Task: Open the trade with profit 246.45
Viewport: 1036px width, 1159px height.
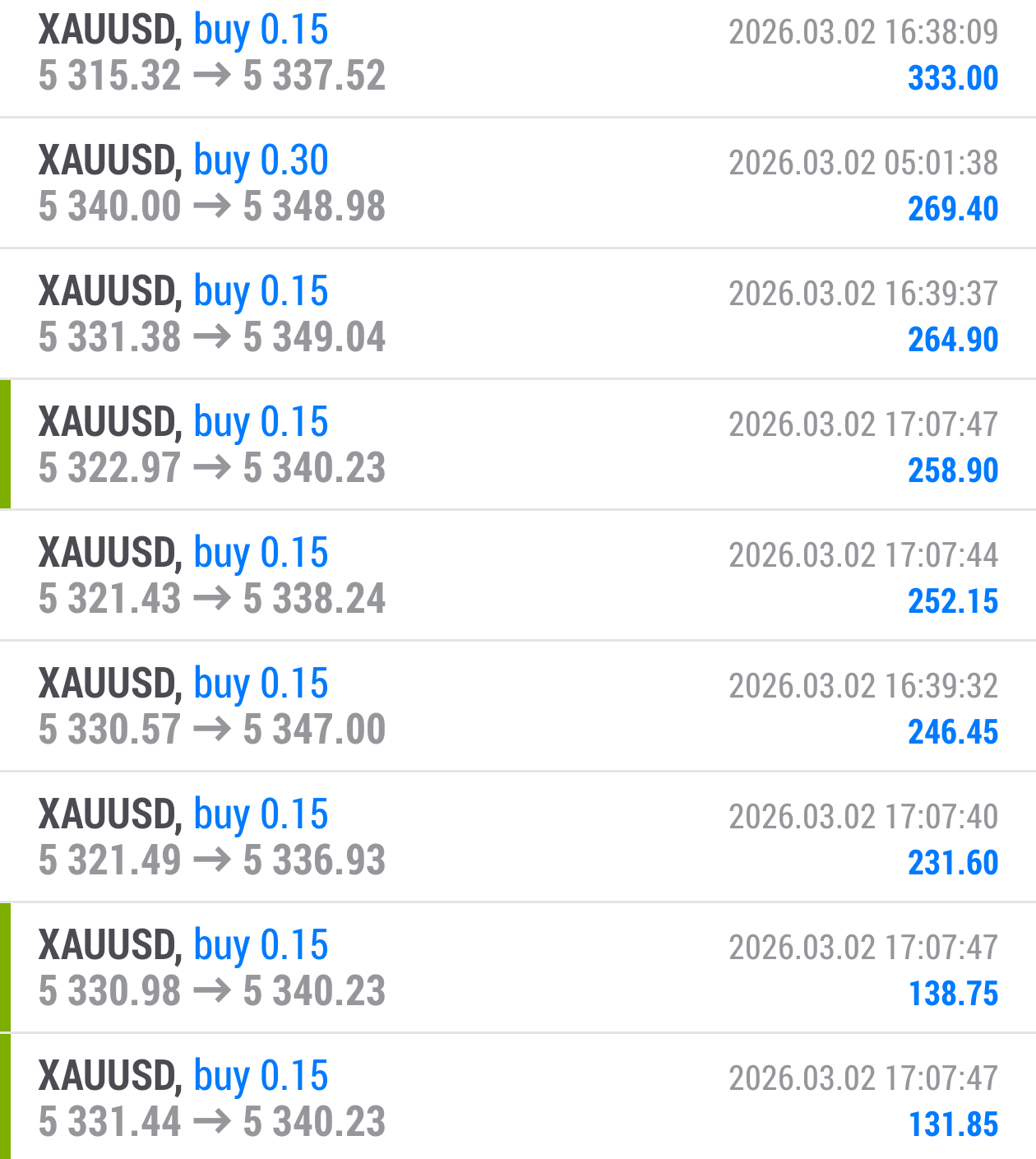Action: 518,707
